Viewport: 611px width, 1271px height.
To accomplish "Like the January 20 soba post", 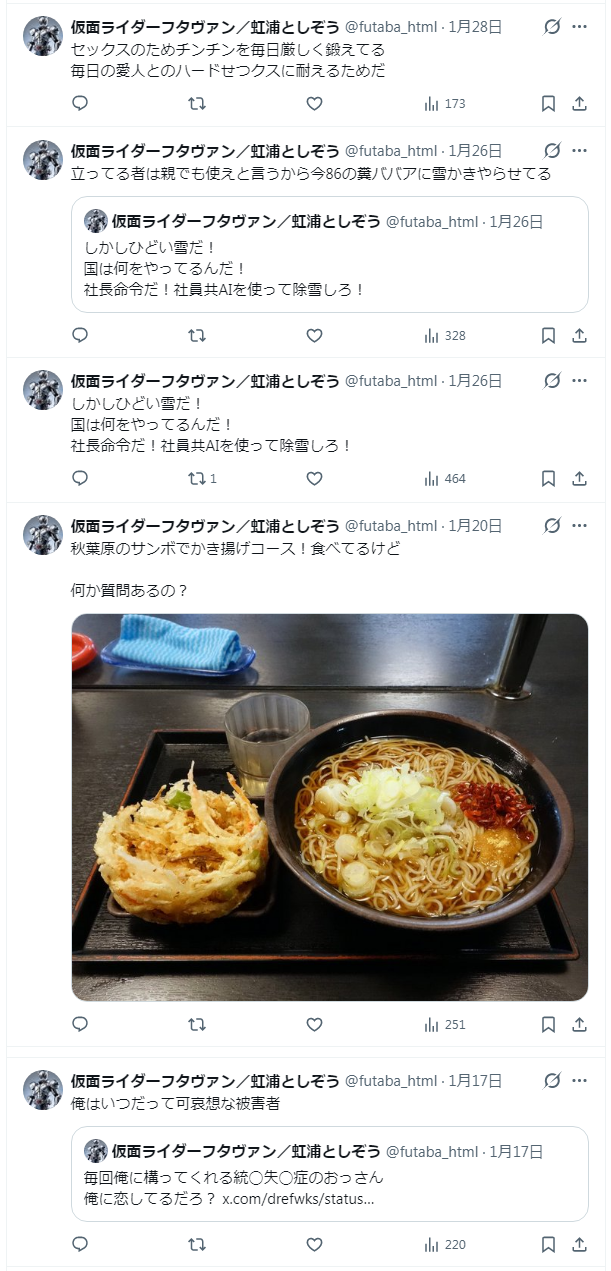I will tap(314, 1024).
